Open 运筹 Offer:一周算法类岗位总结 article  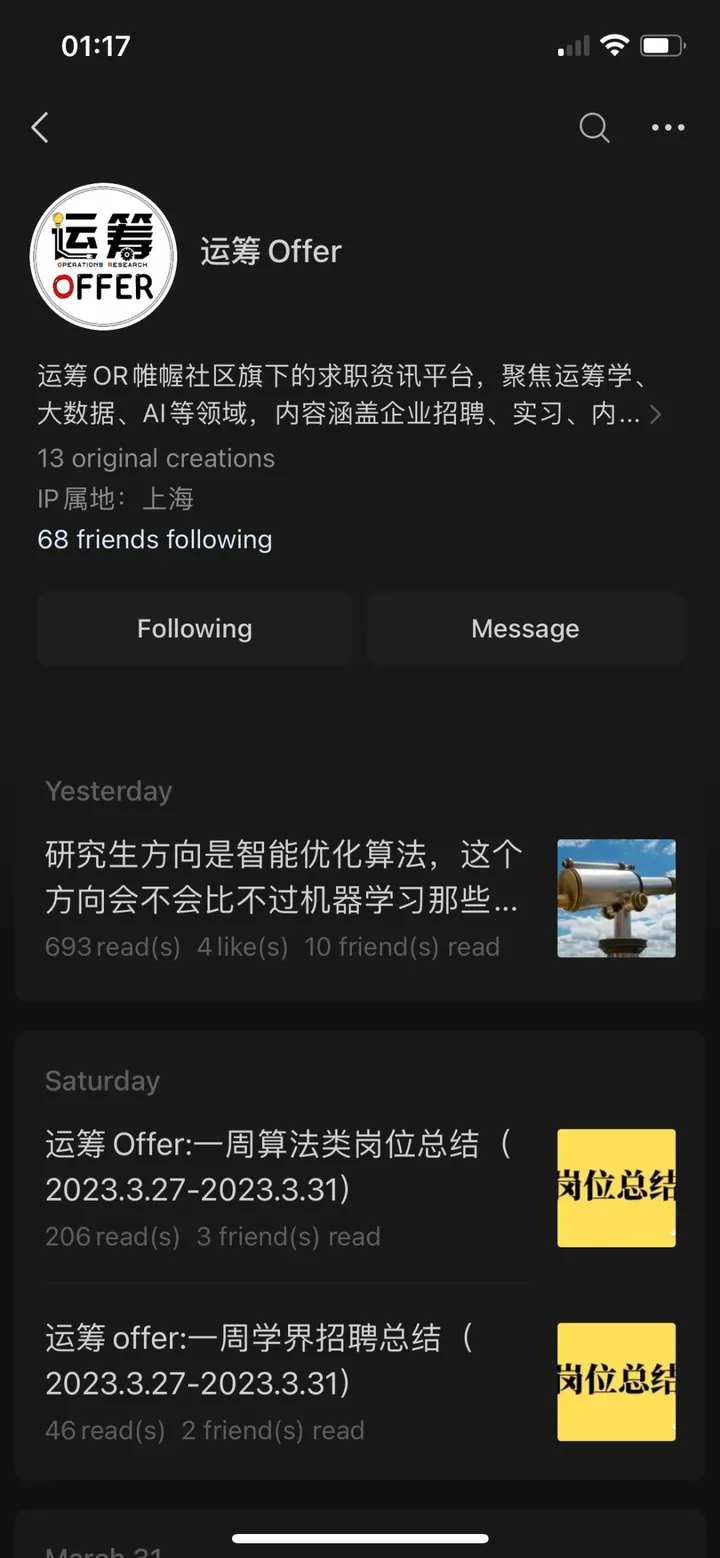(278, 1166)
